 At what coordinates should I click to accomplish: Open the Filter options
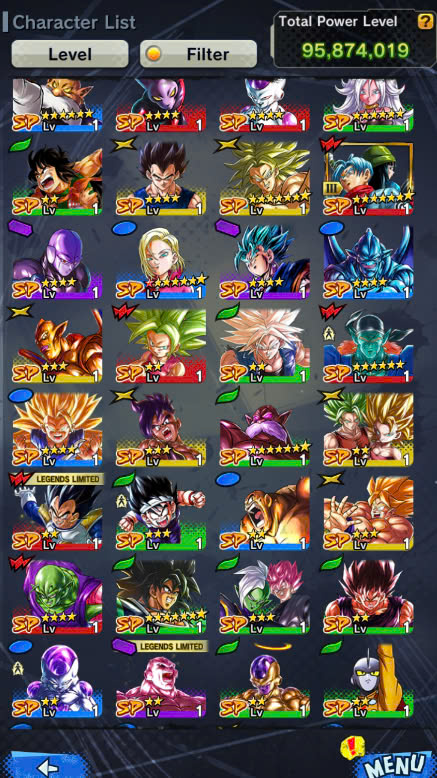pos(198,54)
